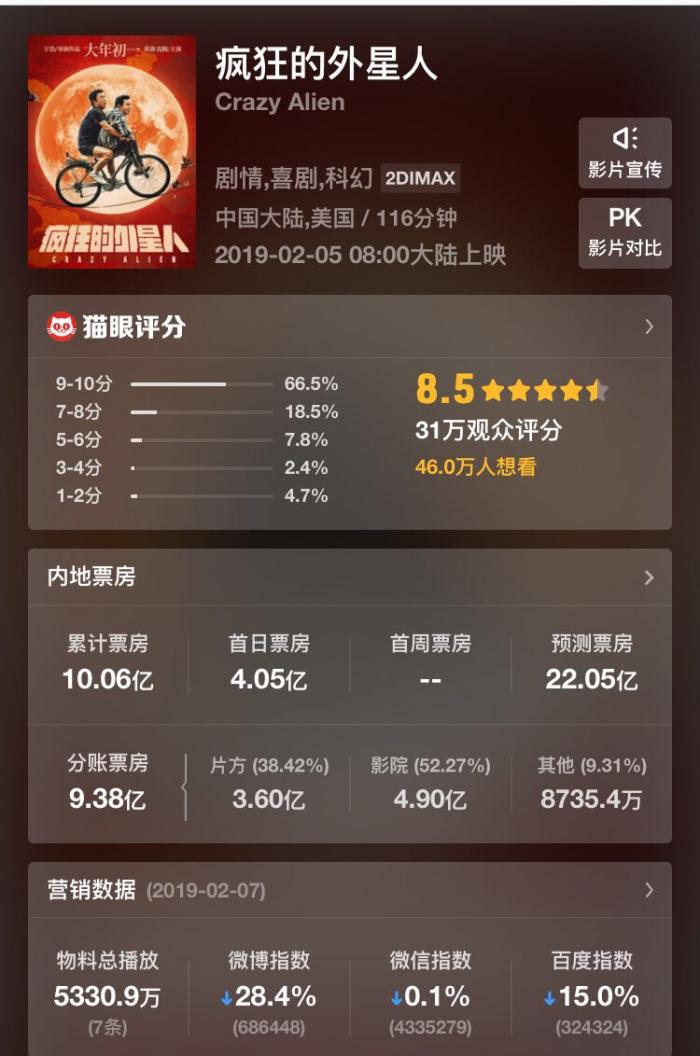This screenshot has height=1056, width=700.
Task: Open 内地票房 box office details
Action: (648, 577)
